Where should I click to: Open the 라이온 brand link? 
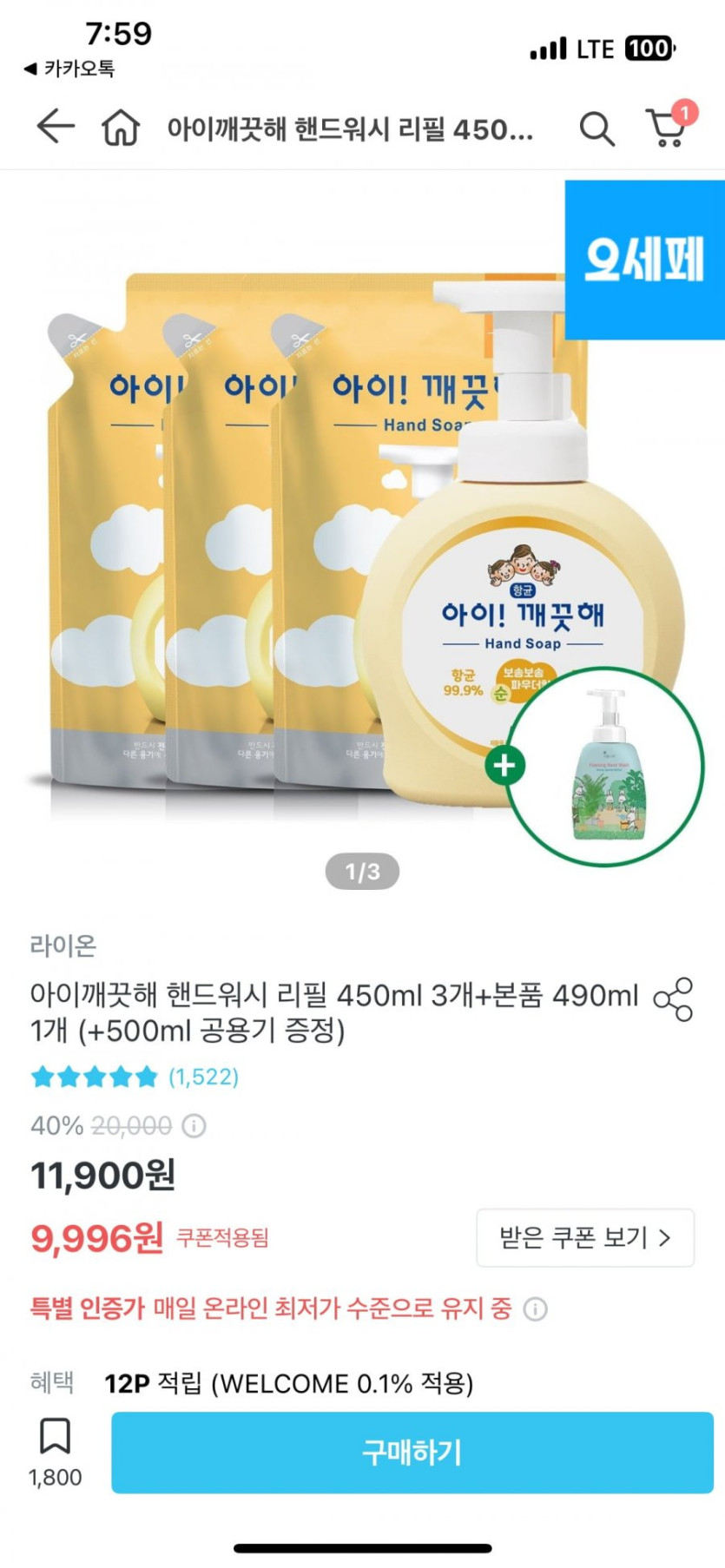63,945
